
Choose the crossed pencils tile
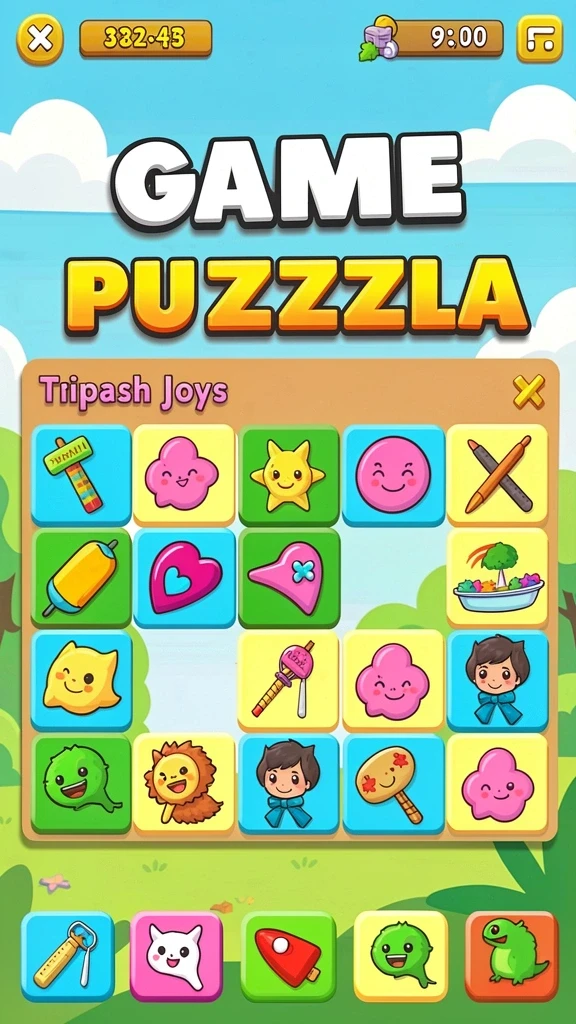point(498,475)
